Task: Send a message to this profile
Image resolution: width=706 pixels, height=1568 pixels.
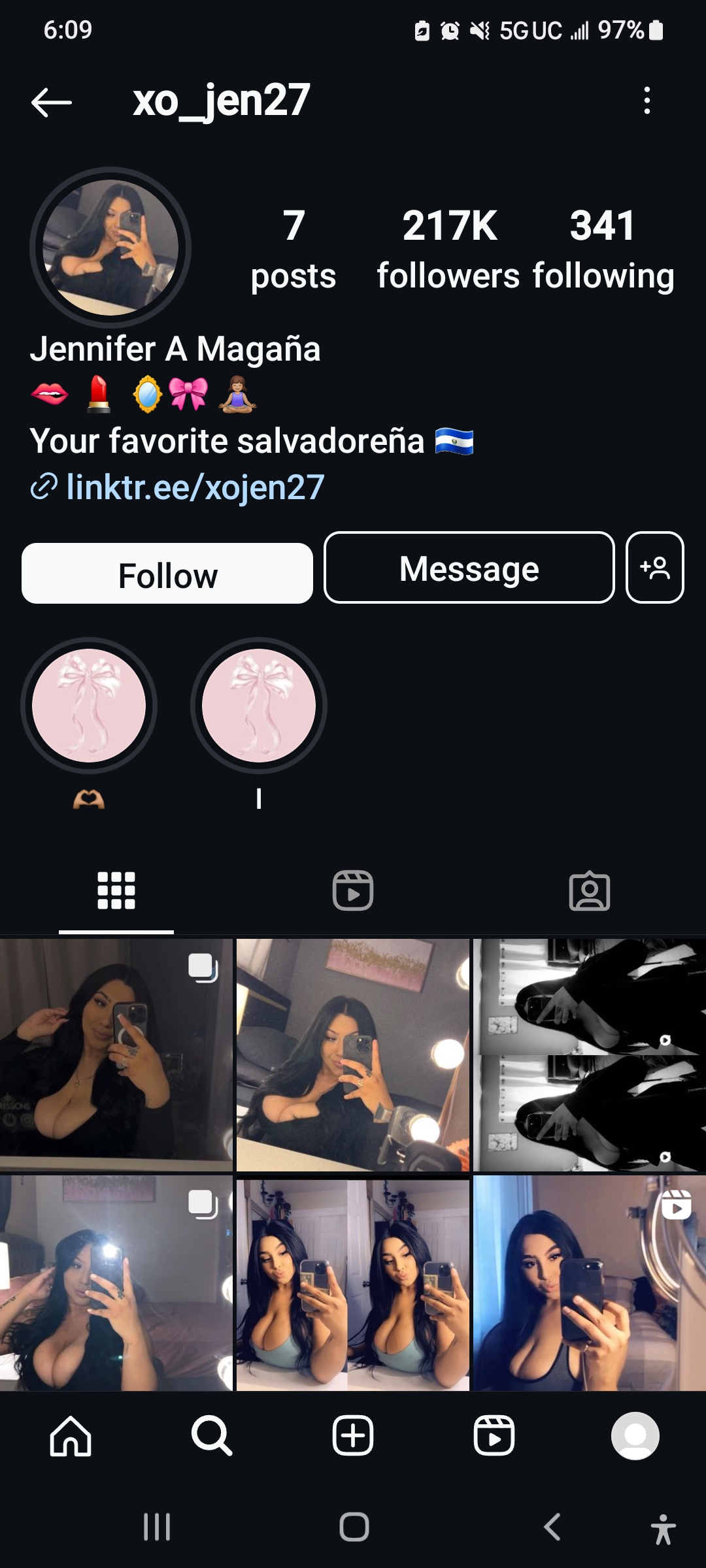Action: 469,568
